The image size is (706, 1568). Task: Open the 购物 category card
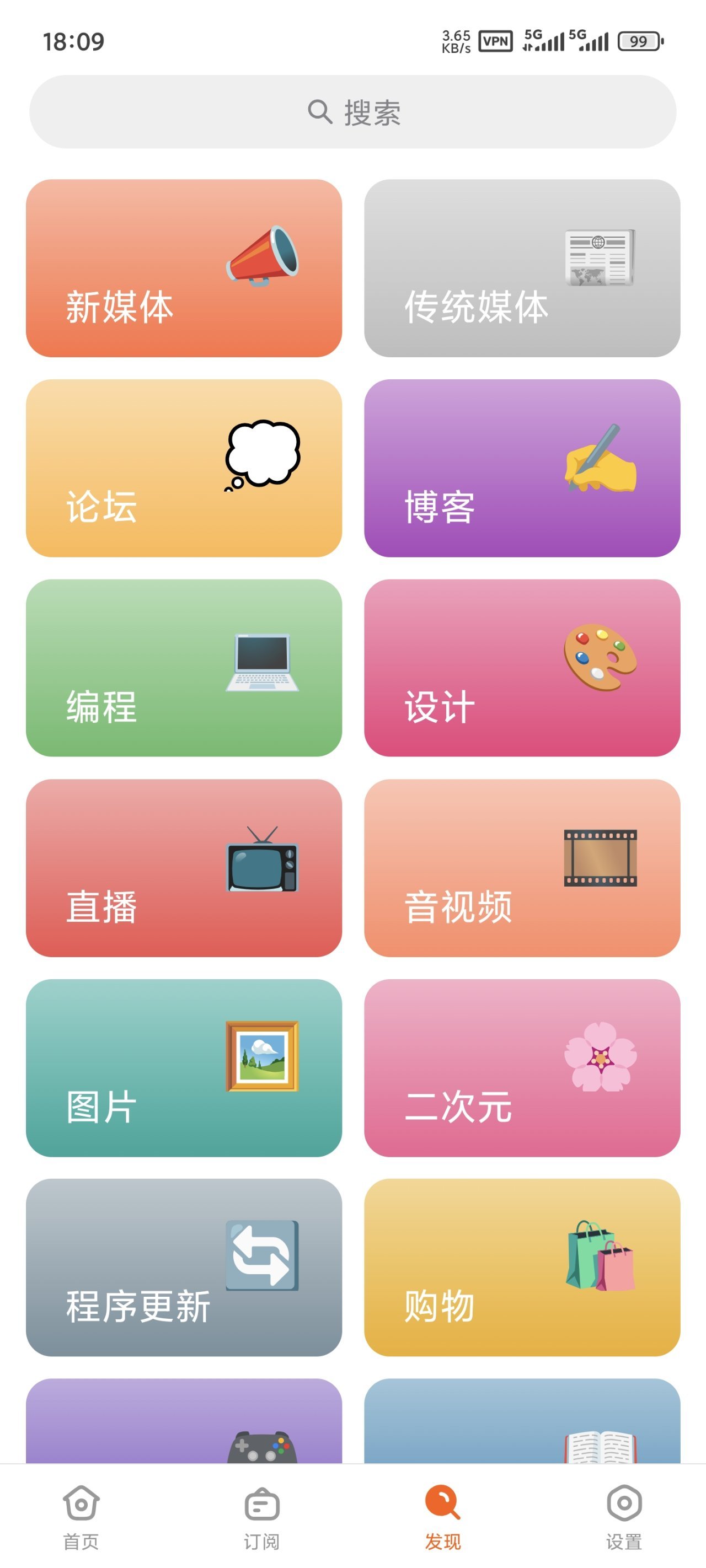(521, 1268)
